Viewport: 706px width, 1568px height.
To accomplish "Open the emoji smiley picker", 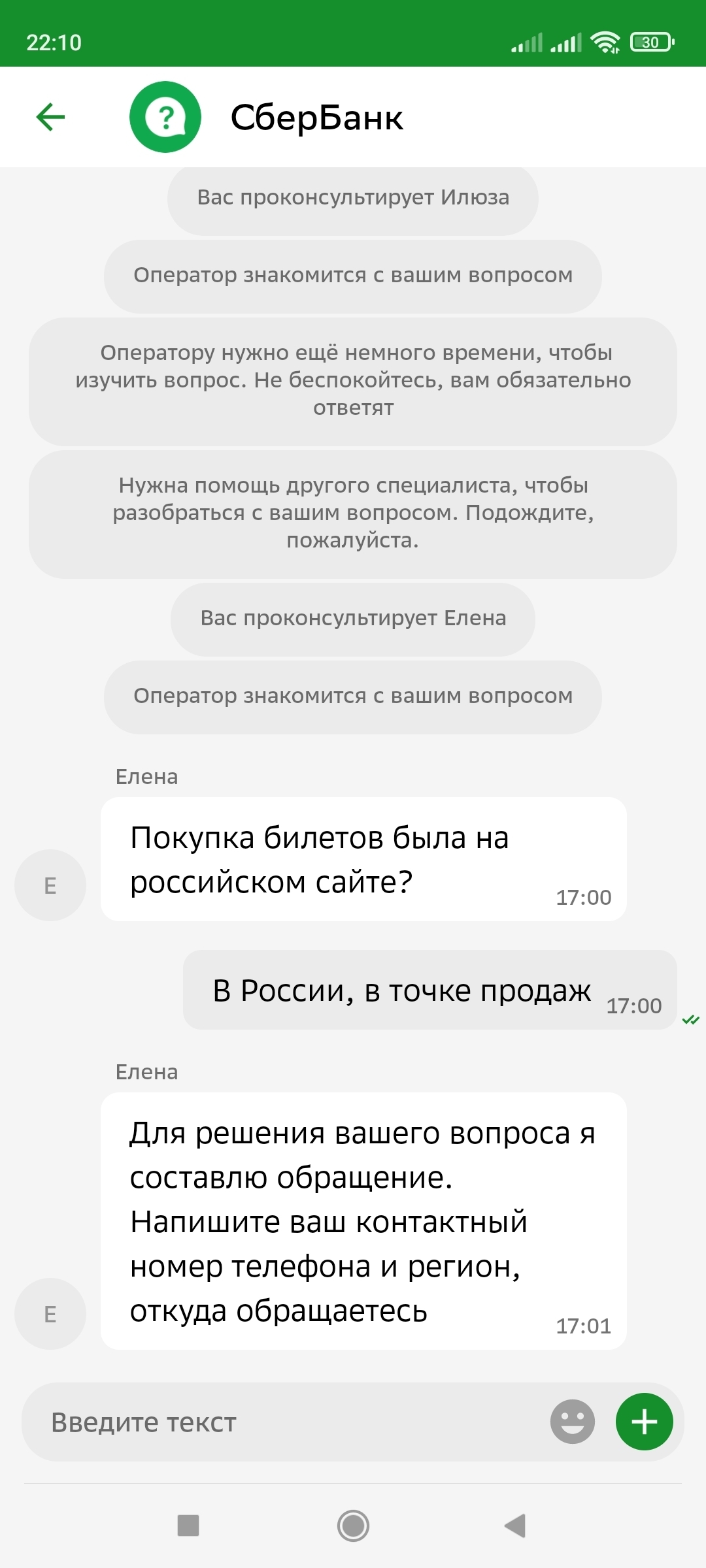I will [572, 1422].
